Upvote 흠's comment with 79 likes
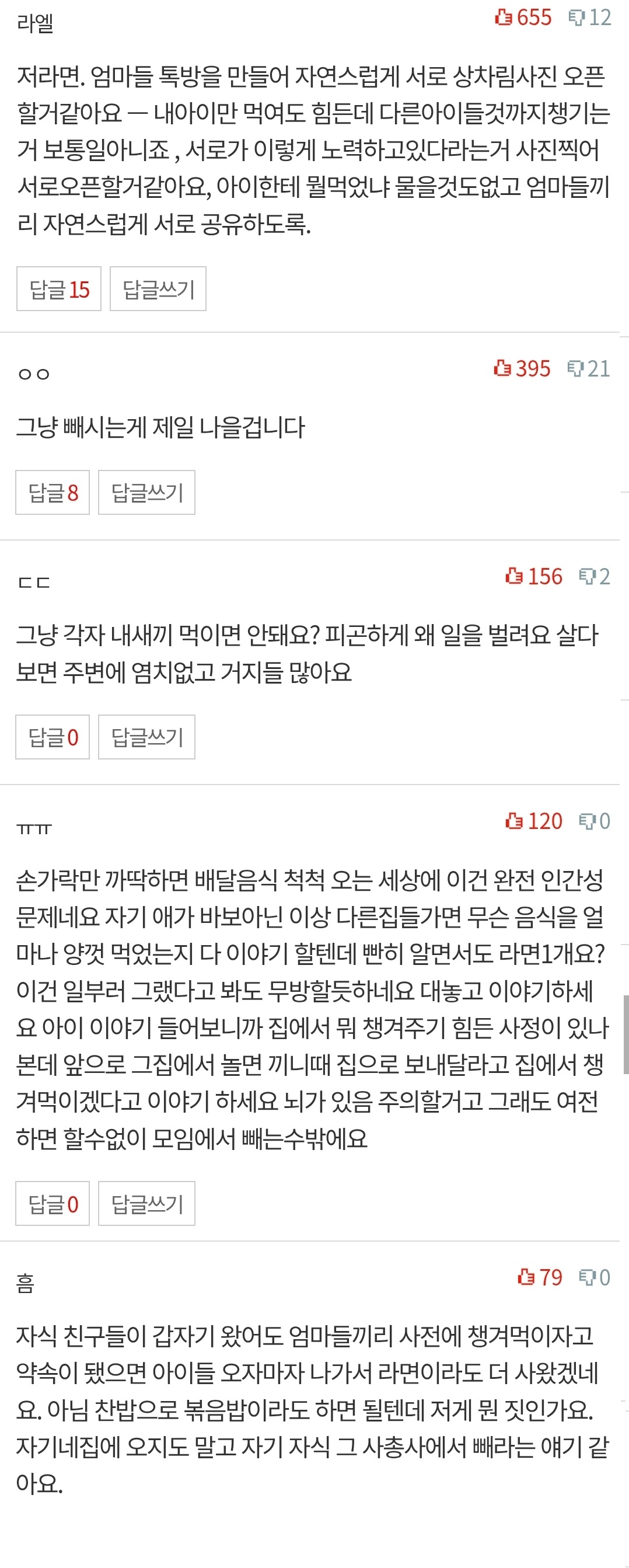Viewport: 629px width, 1568px height. (x=540, y=1278)
